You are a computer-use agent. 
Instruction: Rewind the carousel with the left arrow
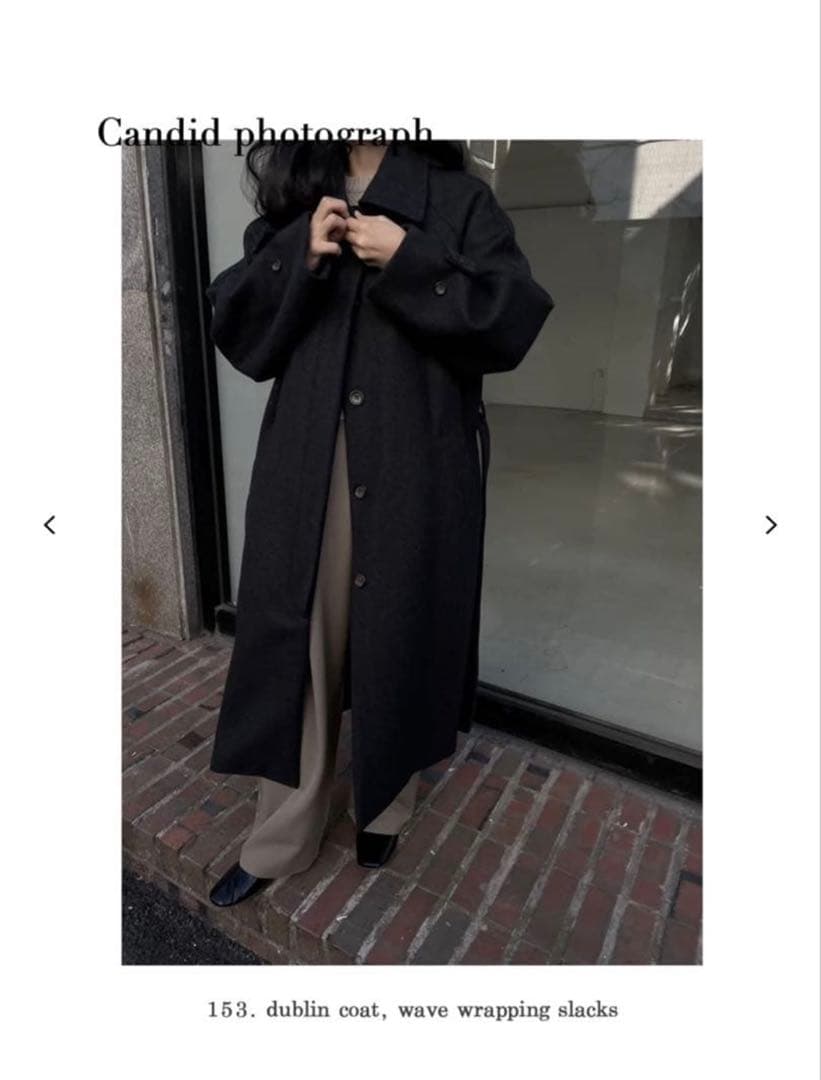[x=48, y=524]
